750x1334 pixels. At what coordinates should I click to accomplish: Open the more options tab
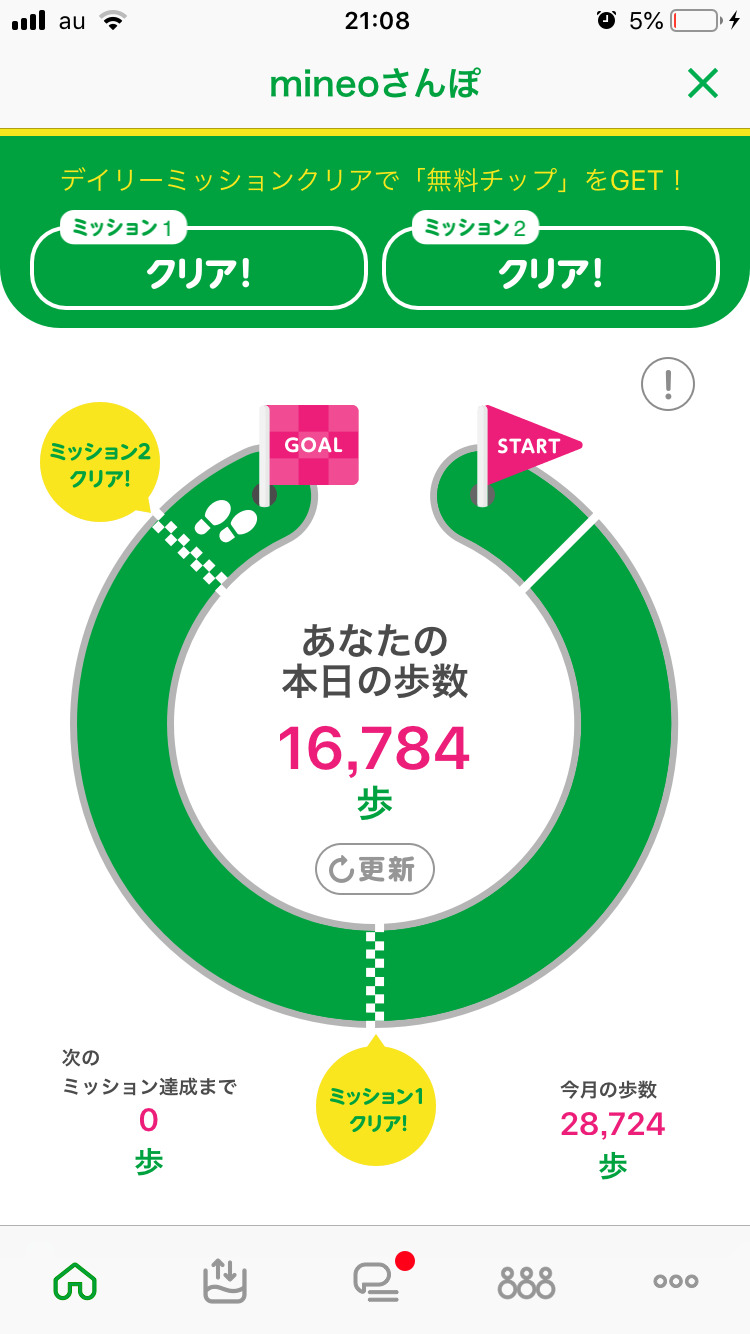tap(676, 1281)
